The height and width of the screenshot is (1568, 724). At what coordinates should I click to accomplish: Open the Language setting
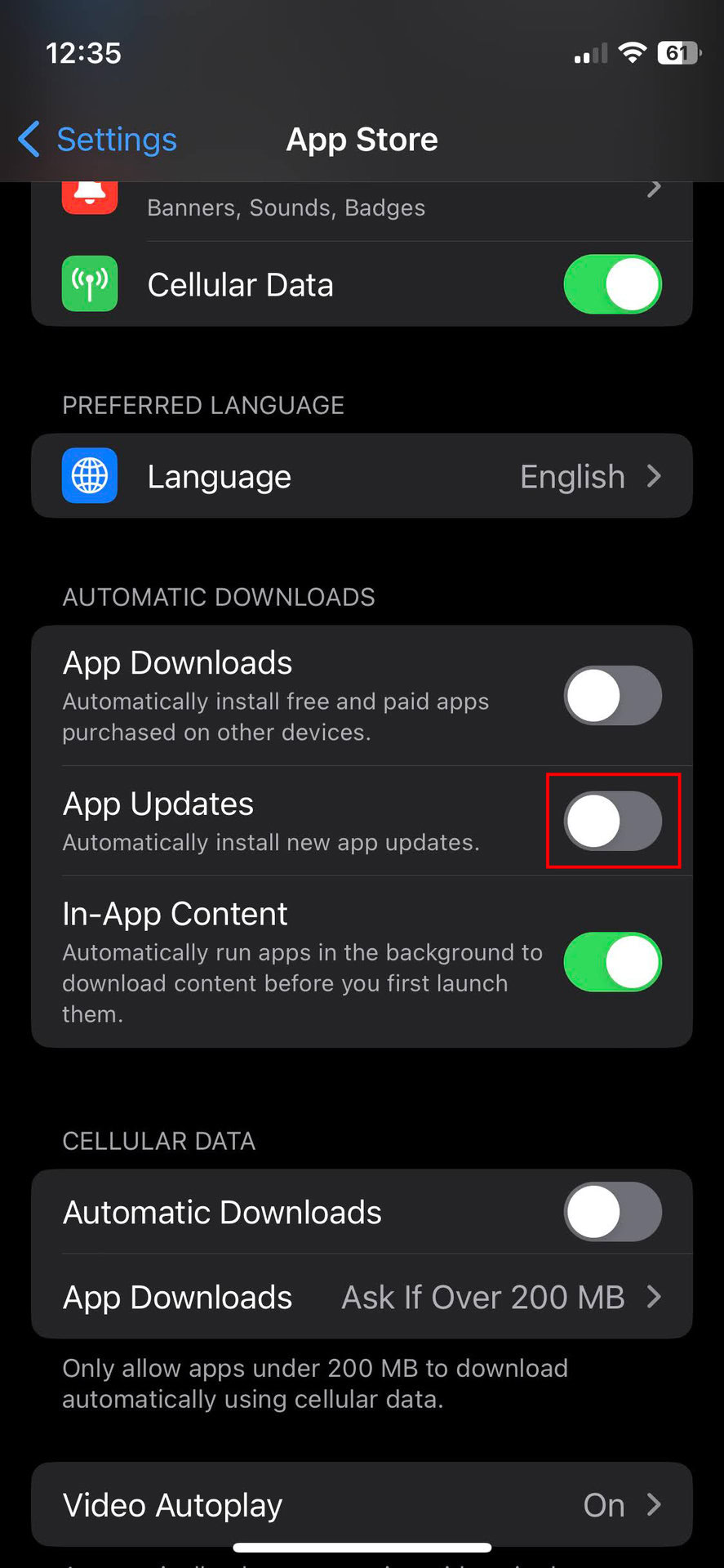pos(362,476)
